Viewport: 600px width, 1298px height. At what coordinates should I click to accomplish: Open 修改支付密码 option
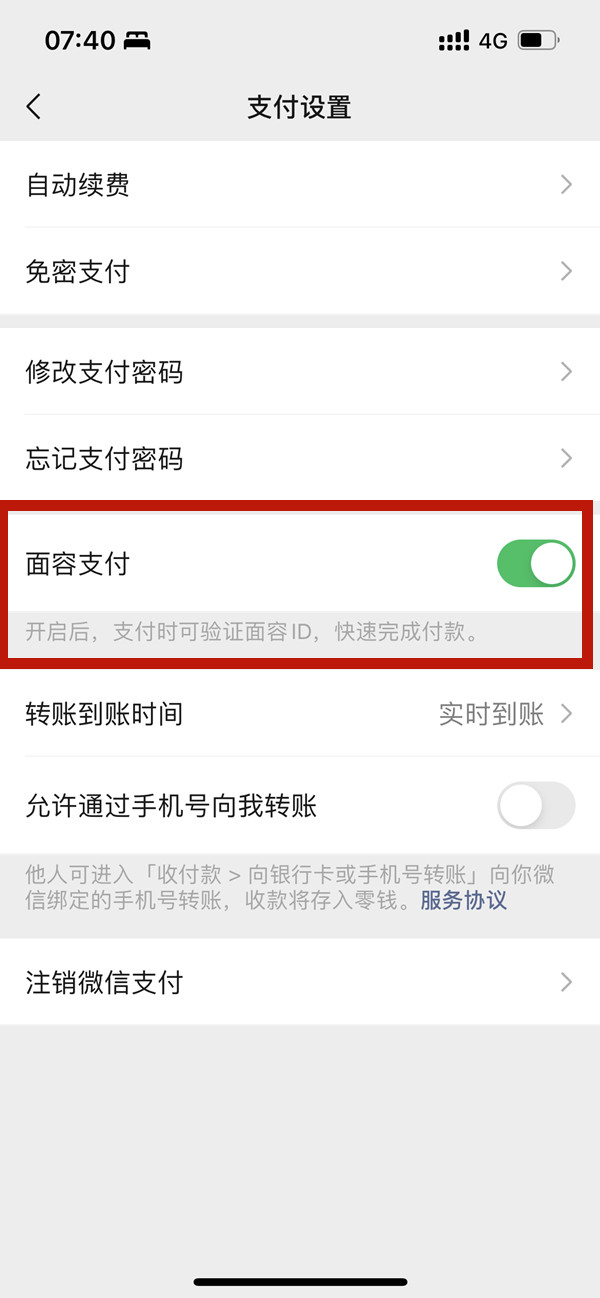300,372
